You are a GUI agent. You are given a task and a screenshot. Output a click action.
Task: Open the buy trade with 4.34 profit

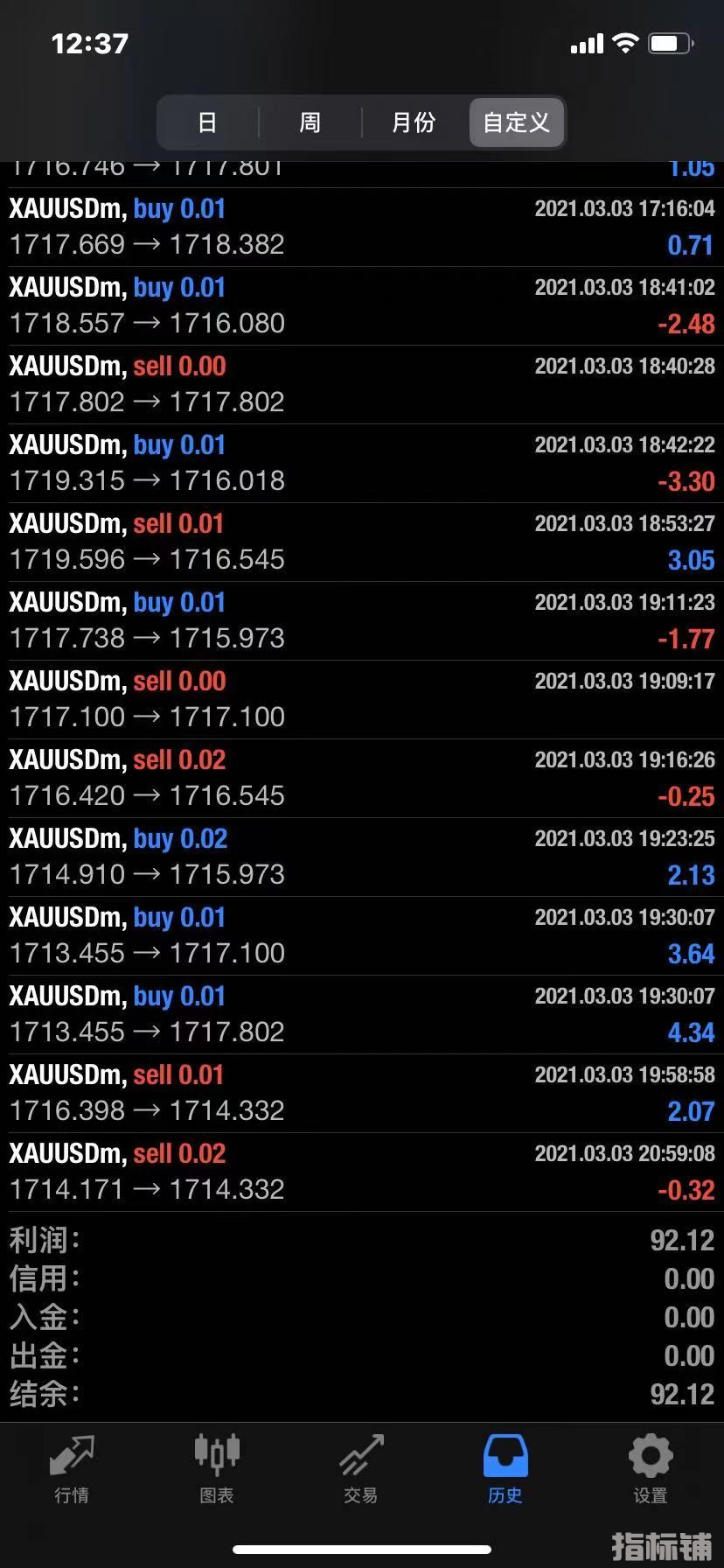pos(362,1014)
